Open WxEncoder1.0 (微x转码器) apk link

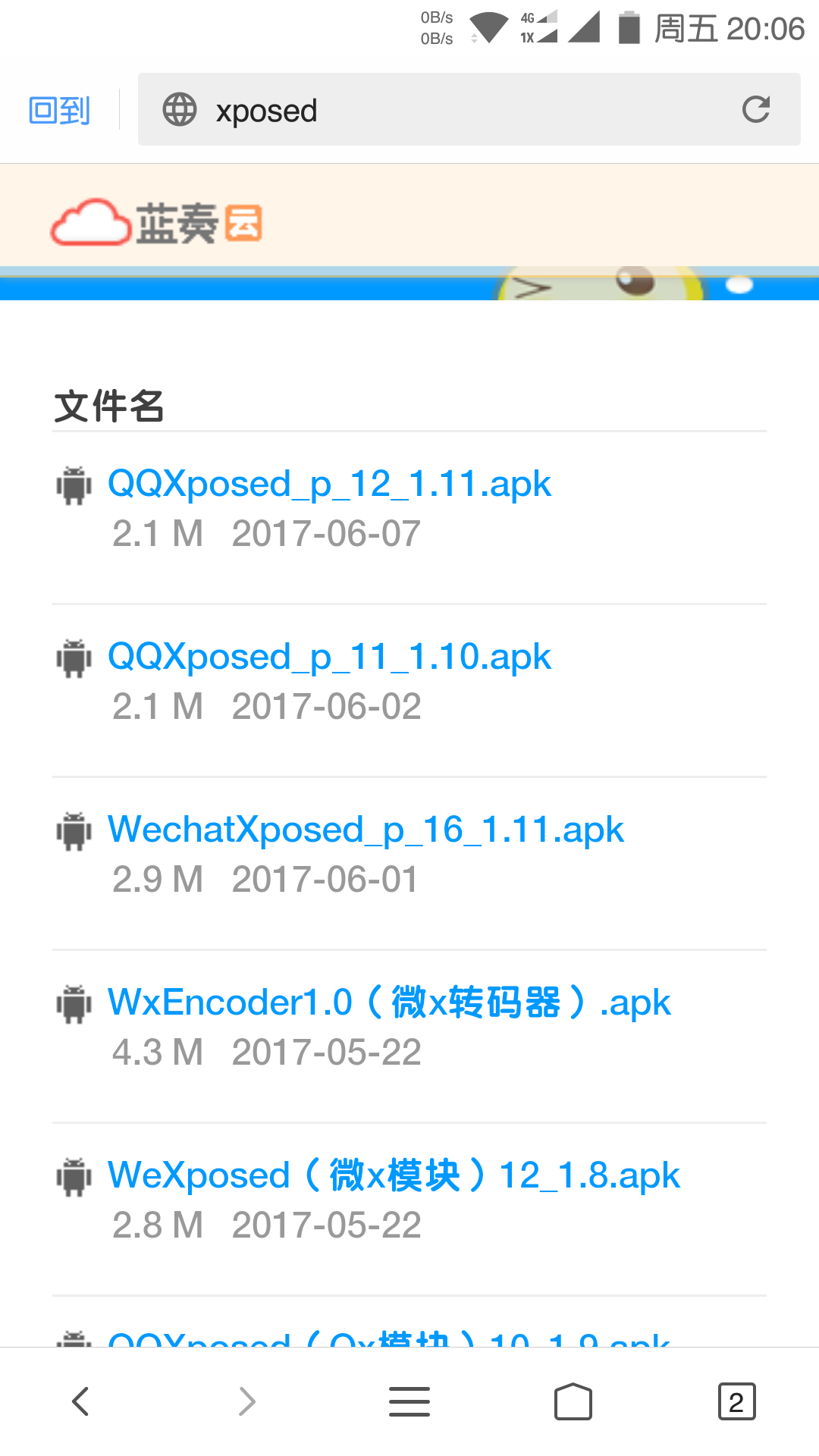pos(389,1003)
